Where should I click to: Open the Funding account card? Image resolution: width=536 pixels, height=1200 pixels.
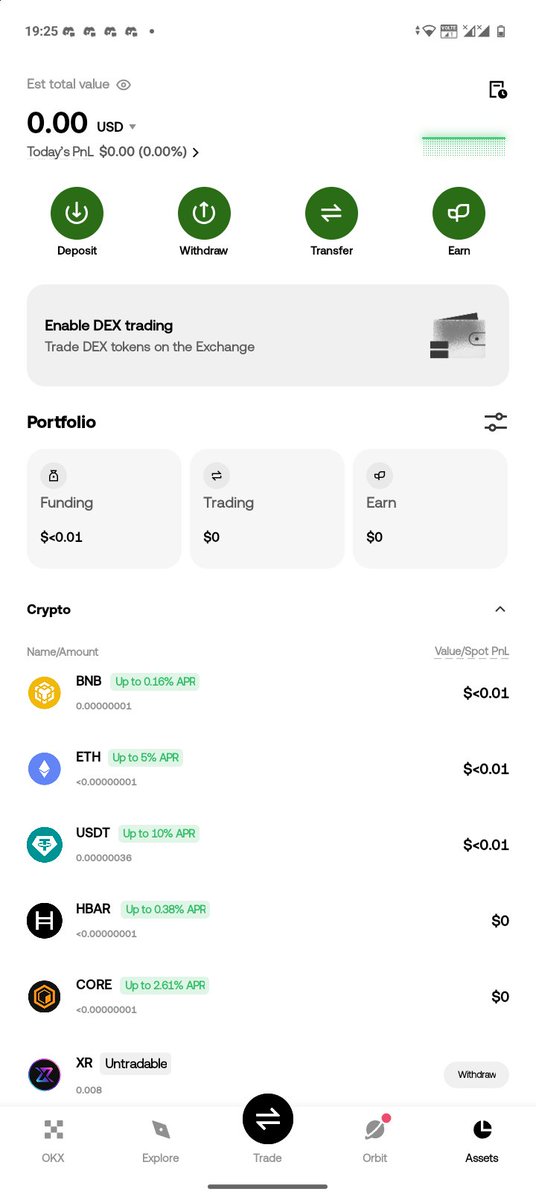[x=104, y=508]
